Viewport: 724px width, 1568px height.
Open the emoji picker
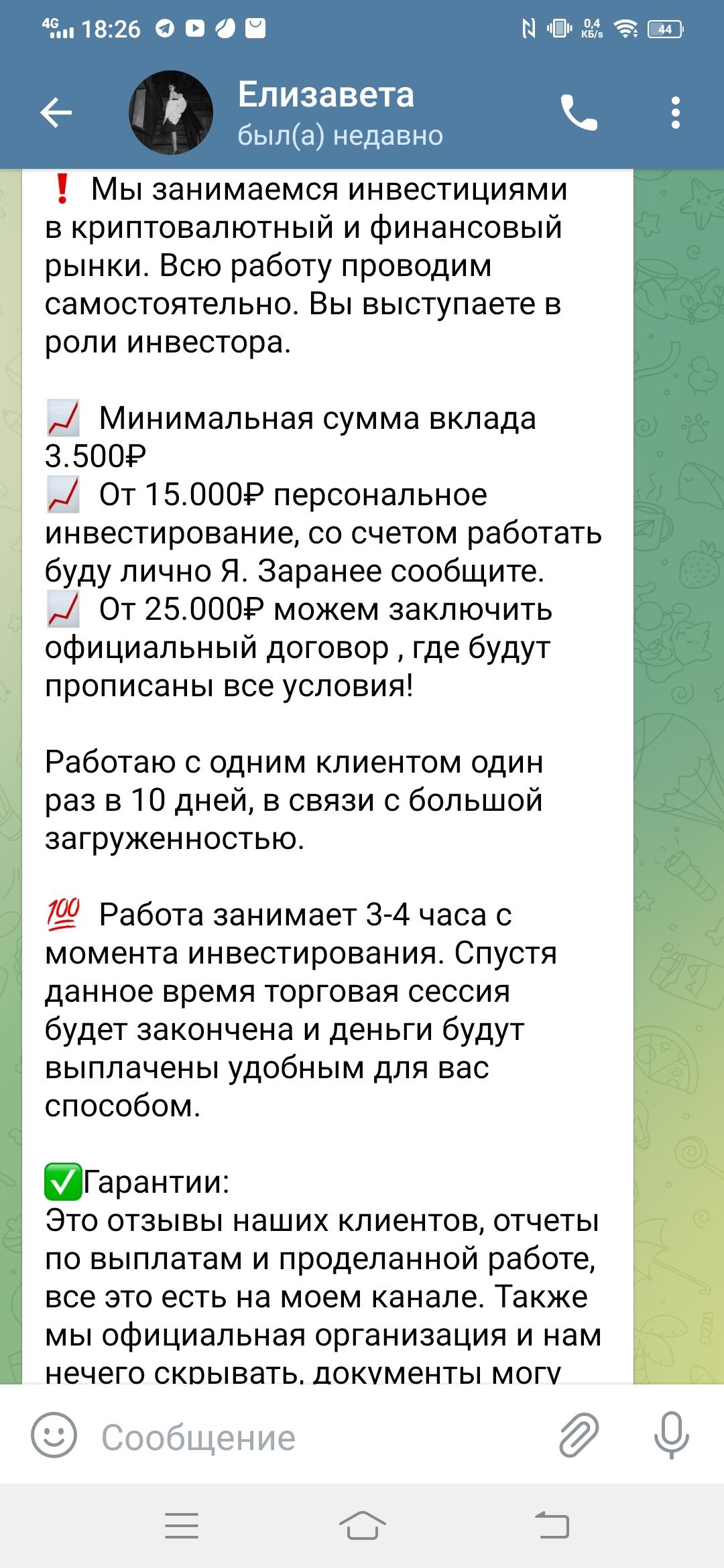click(54, 1435)
